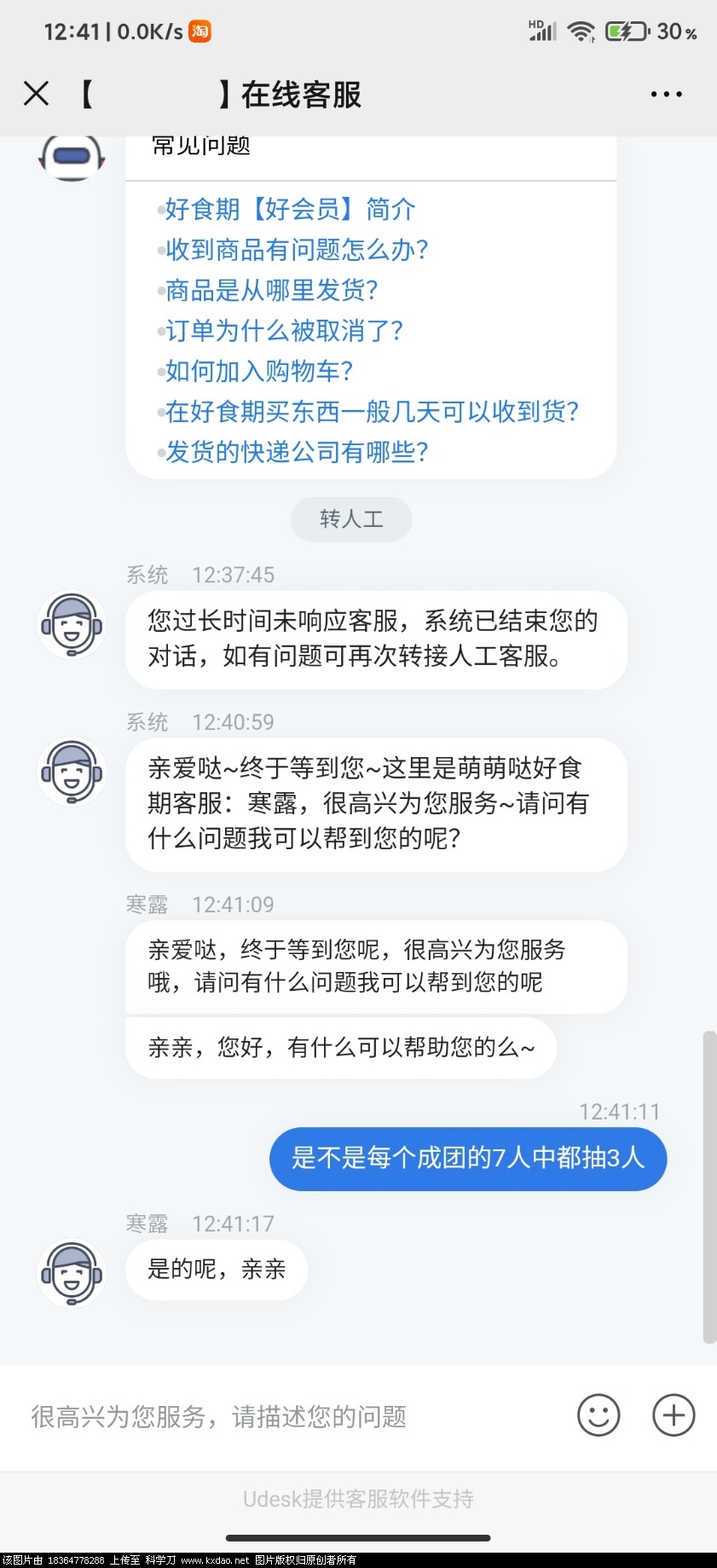Open the plus attachment menu

(x=674, y=1415)
